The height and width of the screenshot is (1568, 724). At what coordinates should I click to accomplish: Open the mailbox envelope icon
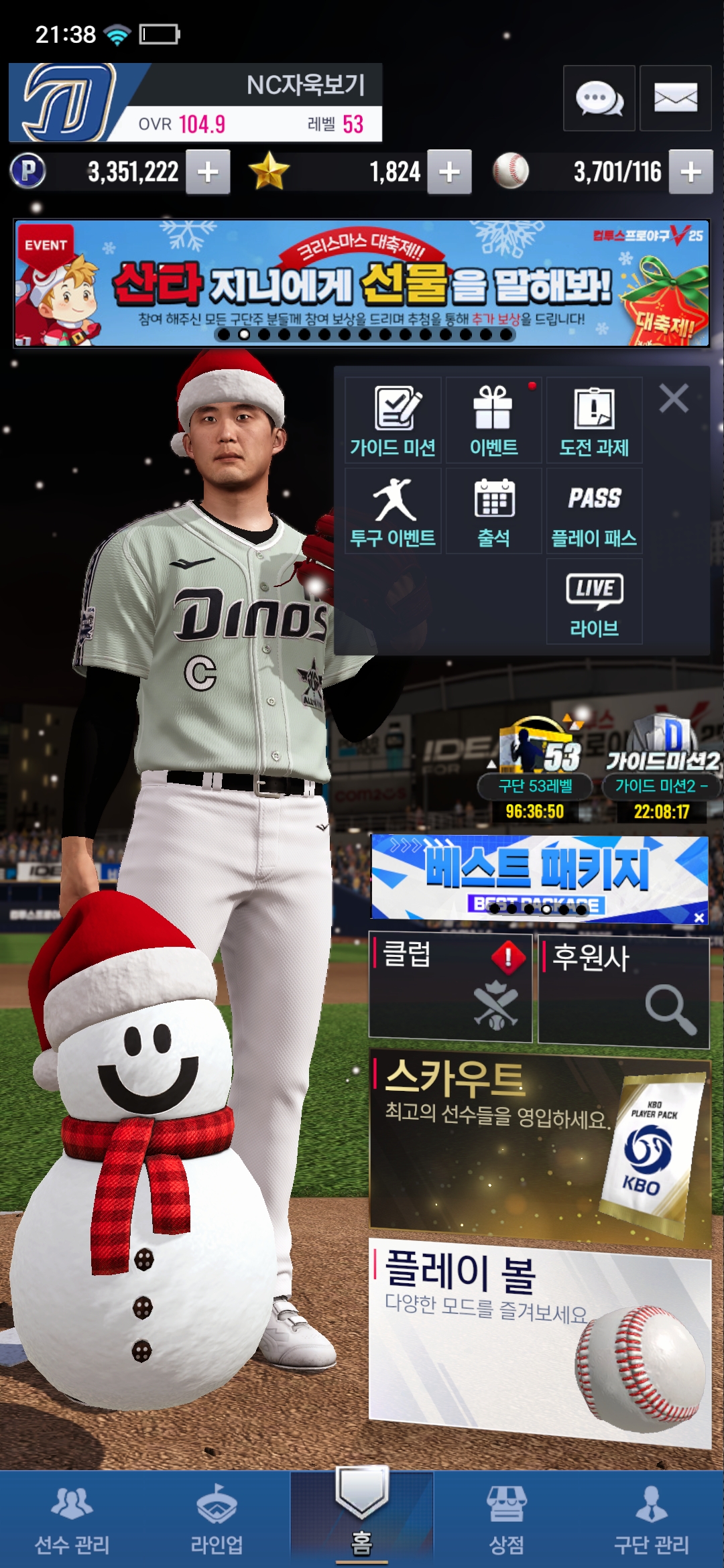click(675, 99)
